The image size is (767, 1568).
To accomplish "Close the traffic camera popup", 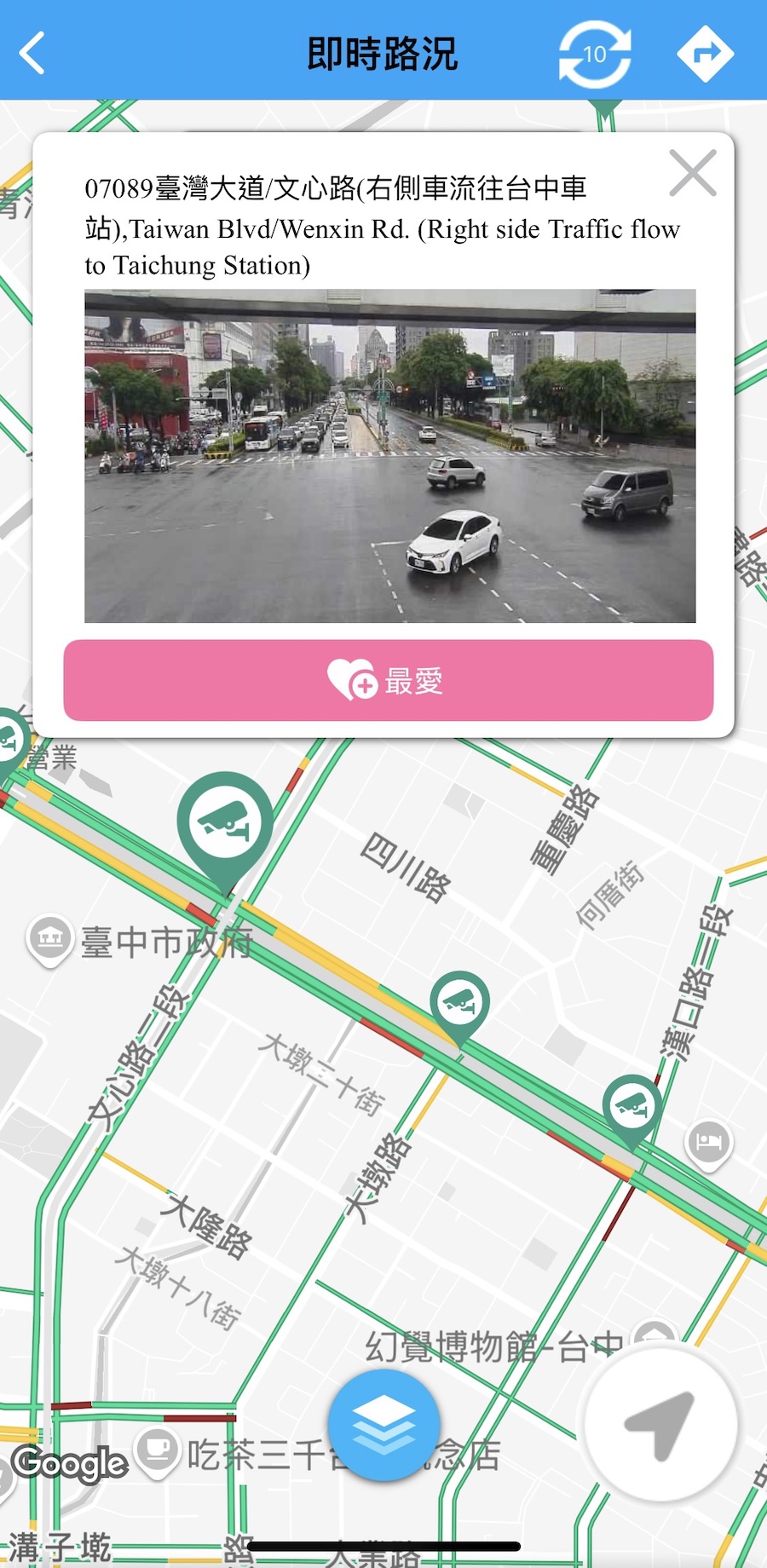I will (x=692, y=173).
